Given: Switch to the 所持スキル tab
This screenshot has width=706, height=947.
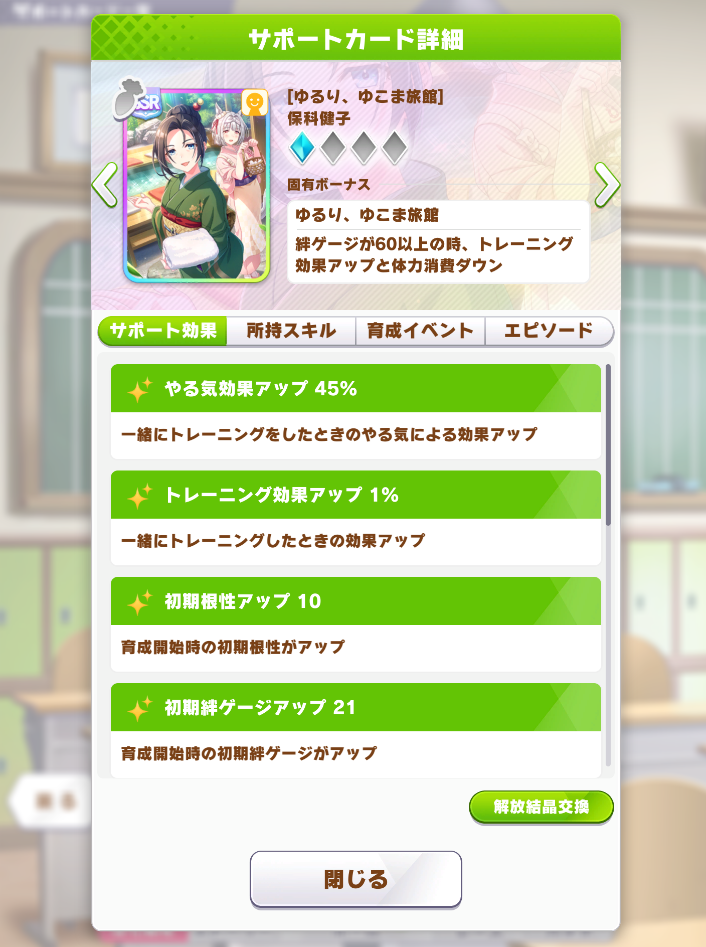Looking at the screenshot, I should (290, 331).
